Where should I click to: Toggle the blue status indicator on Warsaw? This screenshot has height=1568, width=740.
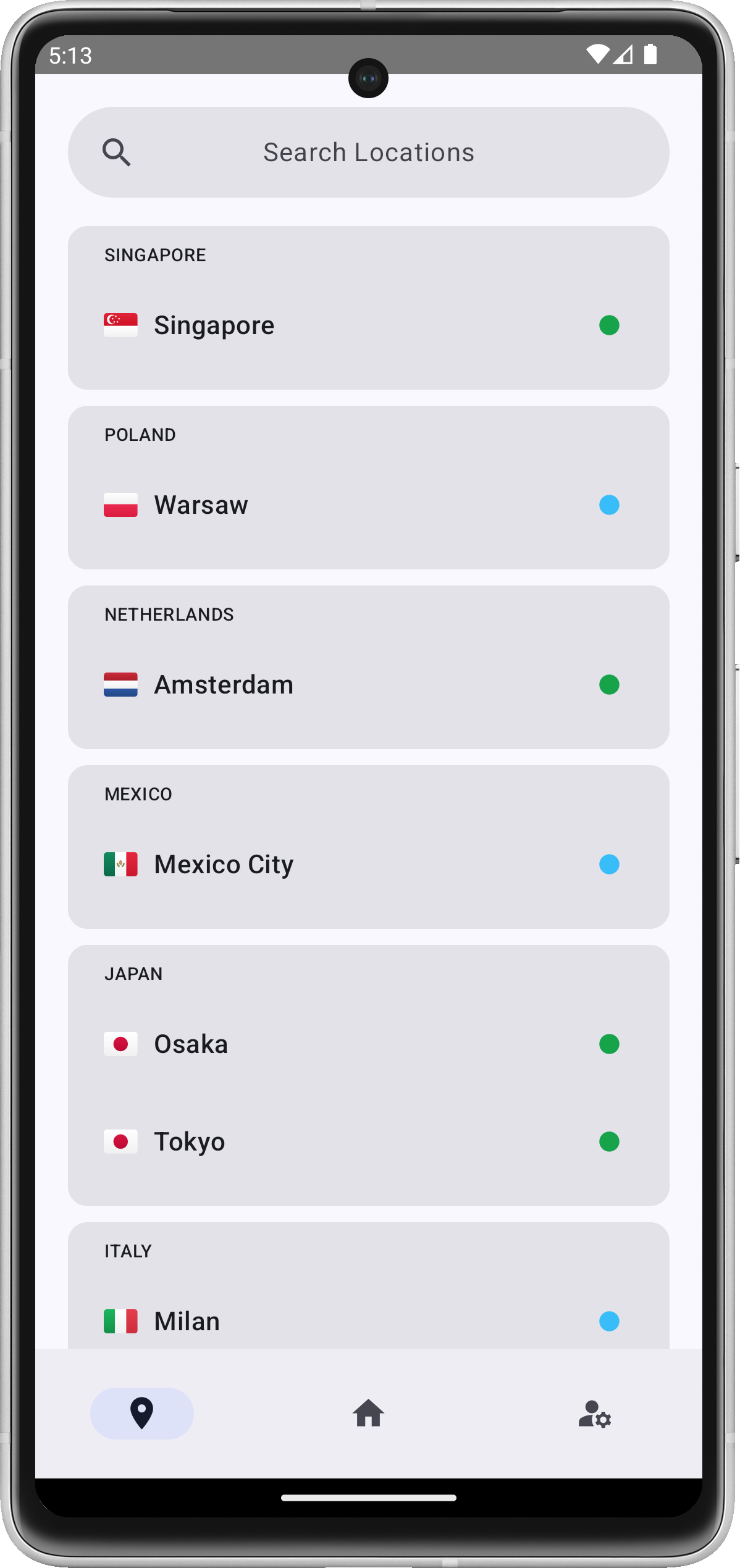click(x=610, y=505)
